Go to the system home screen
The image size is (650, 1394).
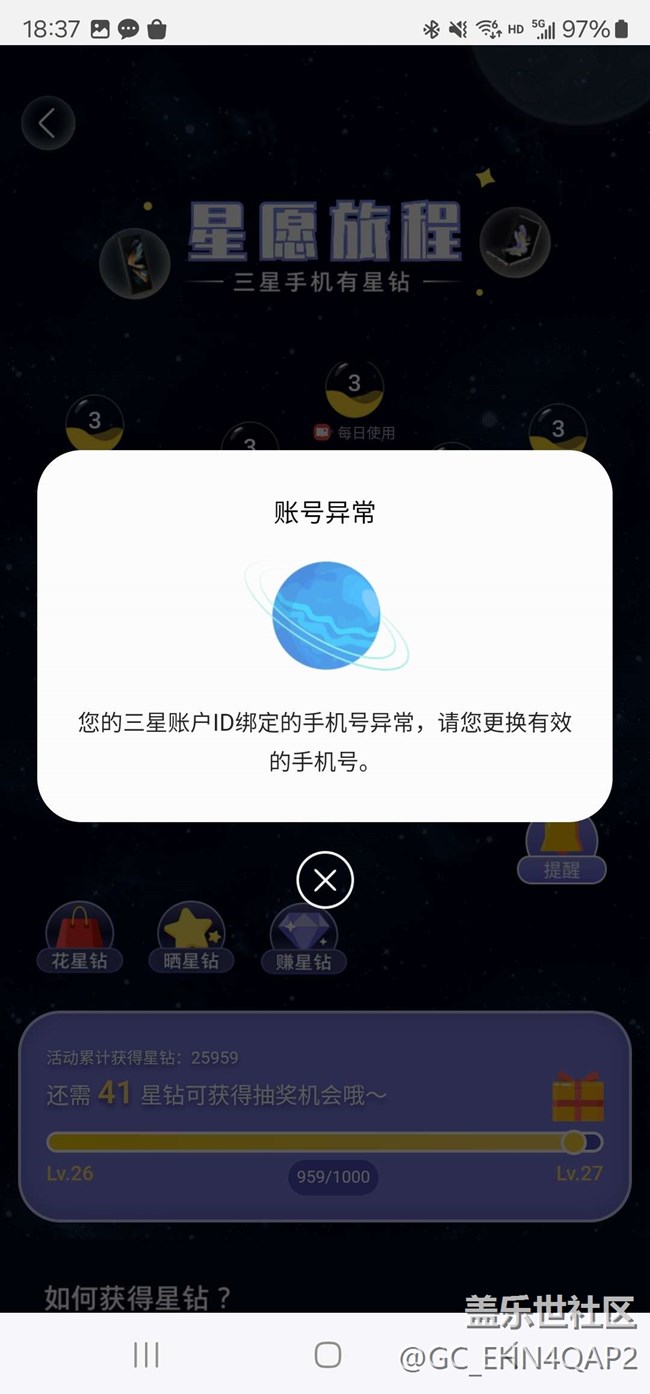click(x=327, y=1354)
